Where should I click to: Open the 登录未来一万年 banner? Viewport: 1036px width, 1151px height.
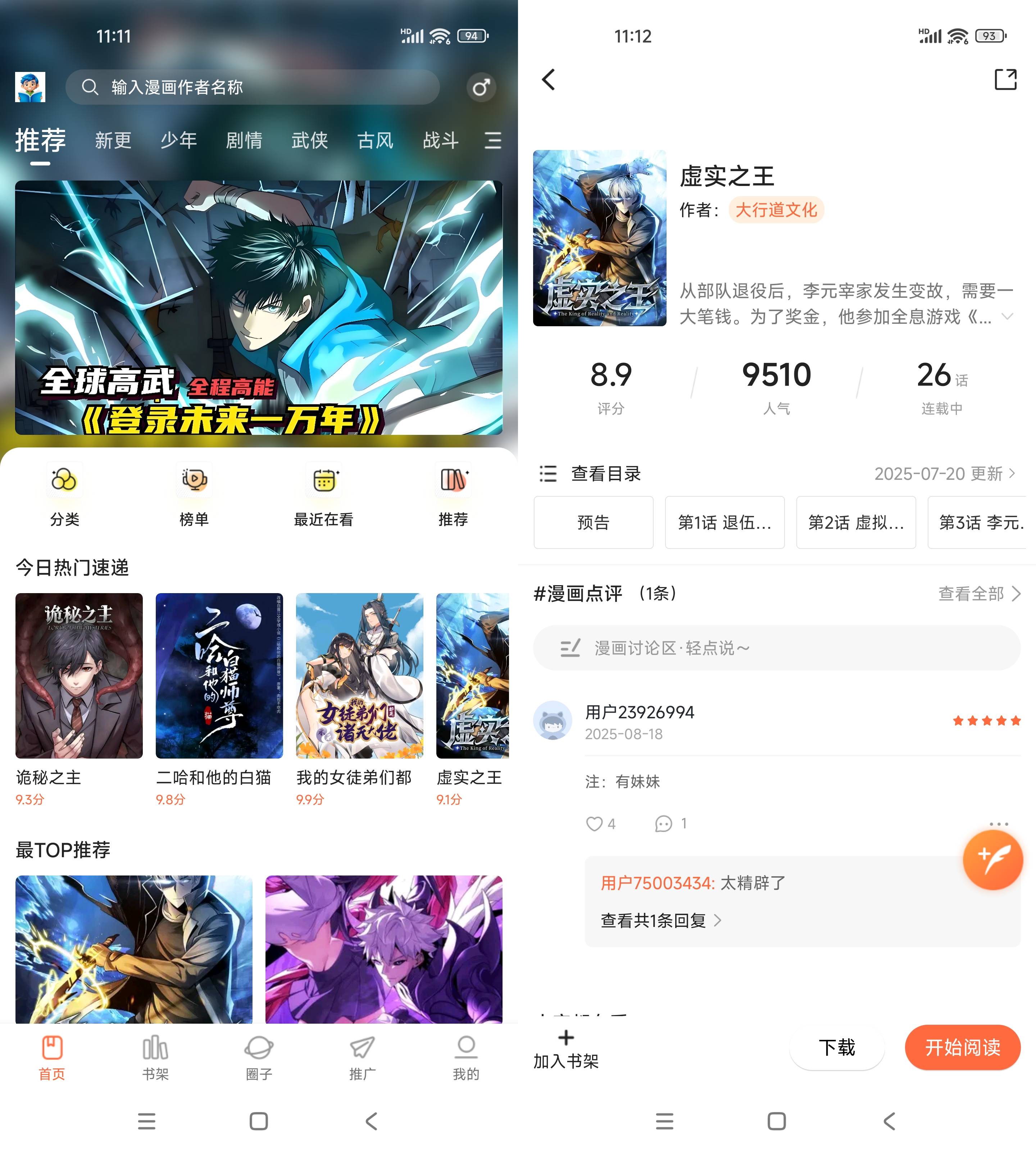pos(258,308)
